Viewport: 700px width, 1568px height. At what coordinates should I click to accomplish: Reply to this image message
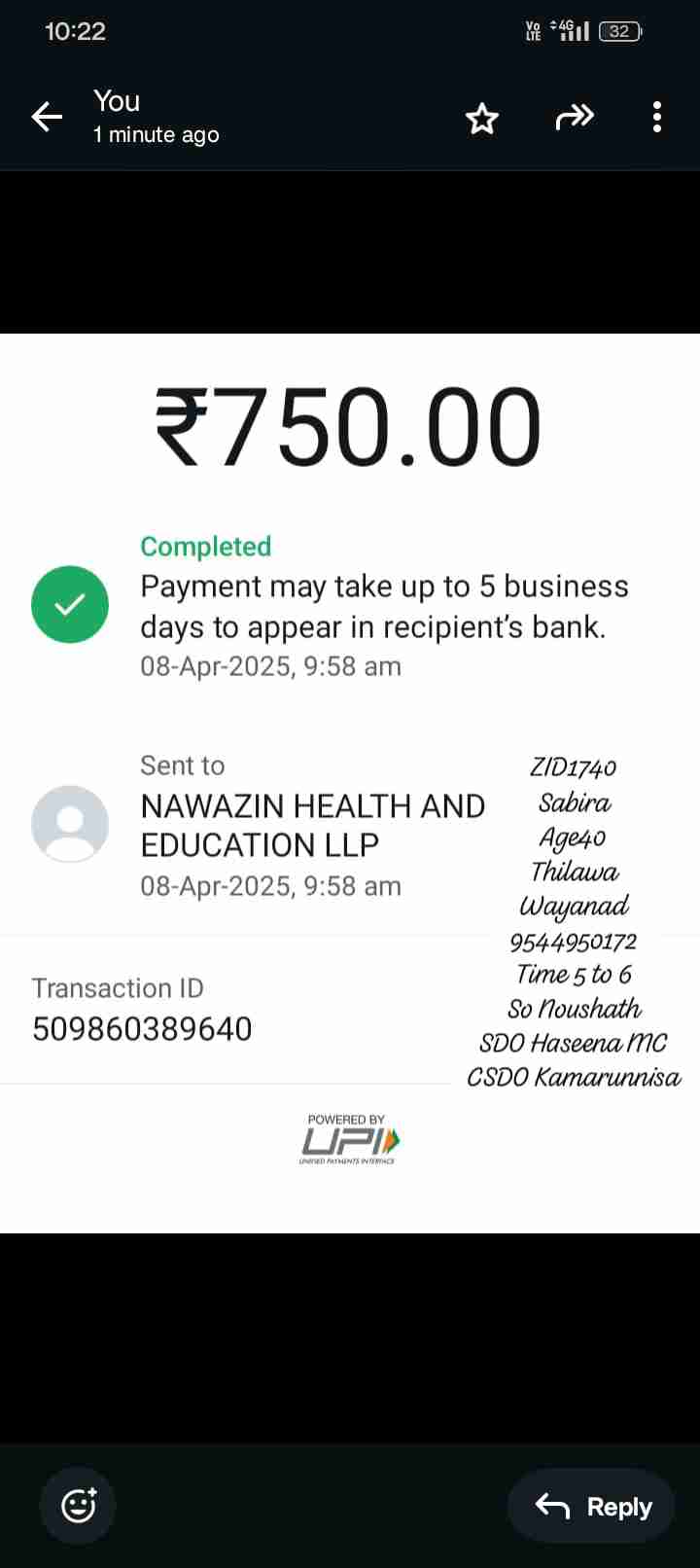tap(592, 1506)
